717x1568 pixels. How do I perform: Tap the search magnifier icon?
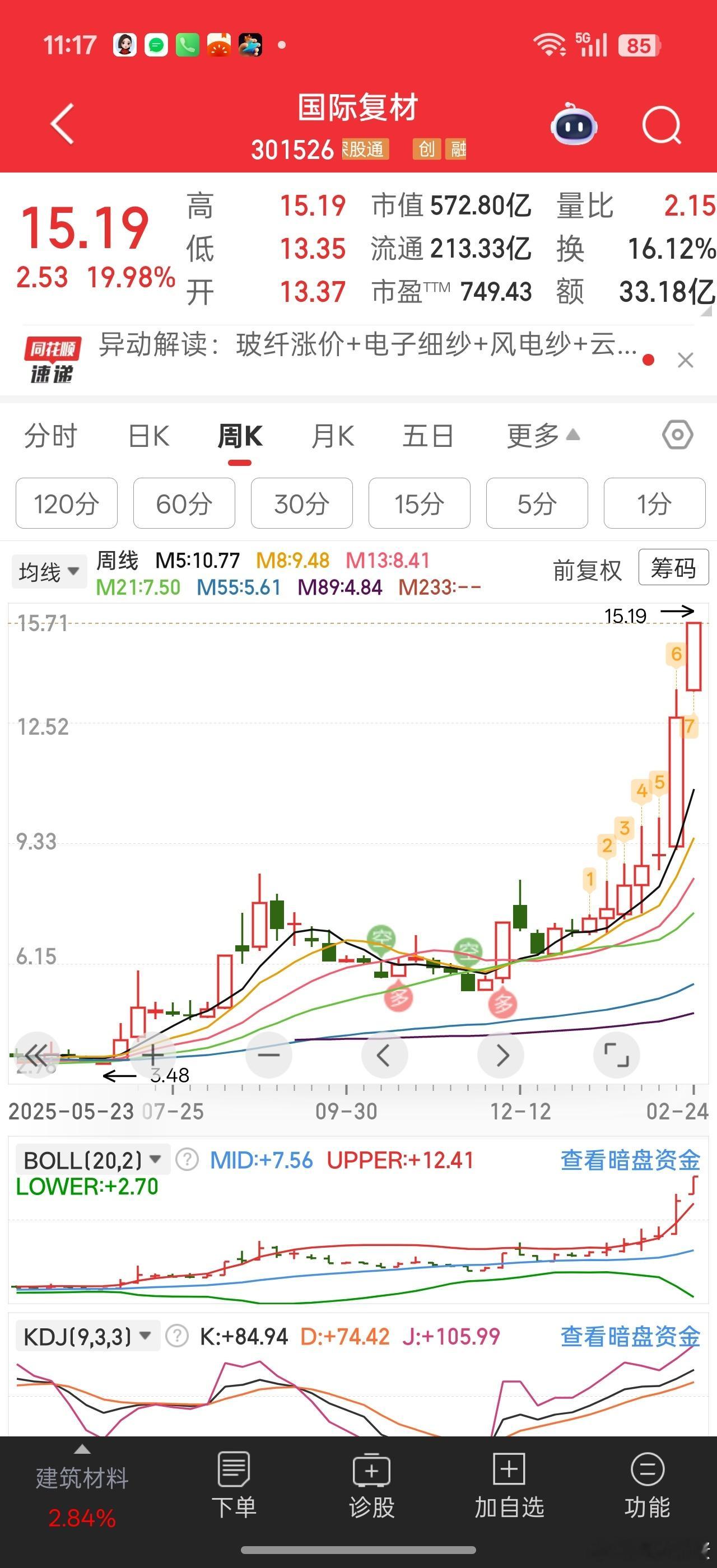(x=661, y=124)
